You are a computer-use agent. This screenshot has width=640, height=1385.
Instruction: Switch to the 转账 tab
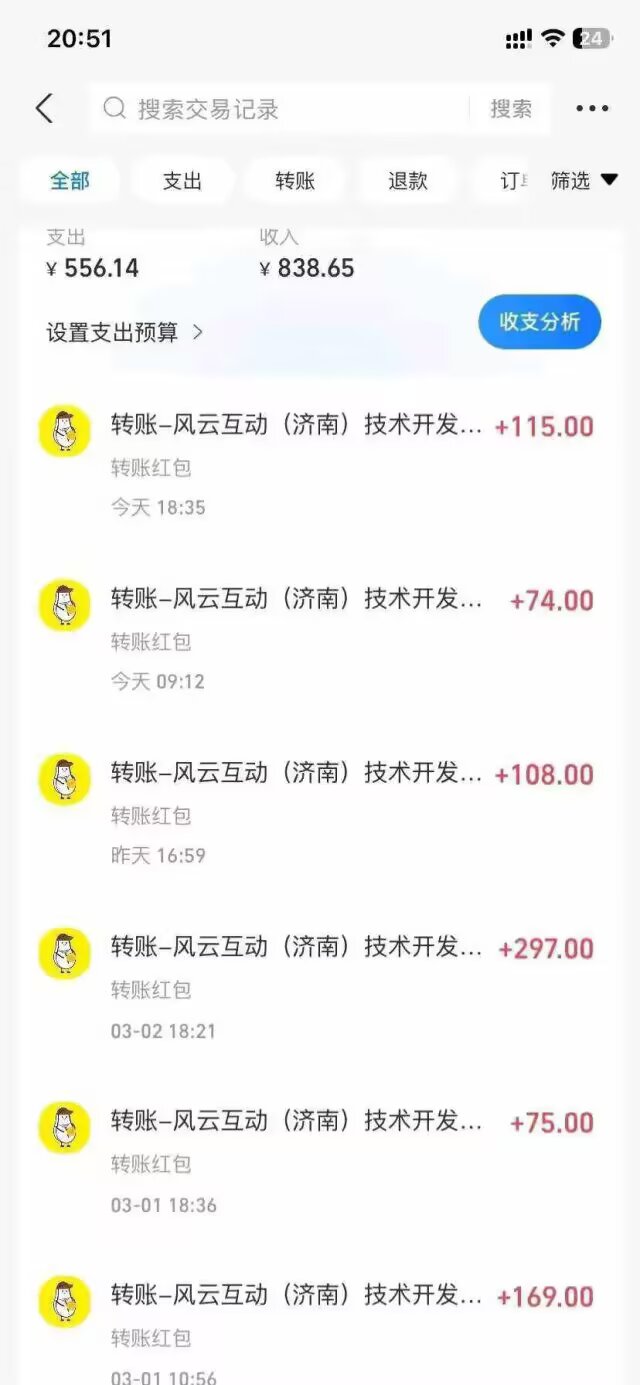[x=295, y=181]
